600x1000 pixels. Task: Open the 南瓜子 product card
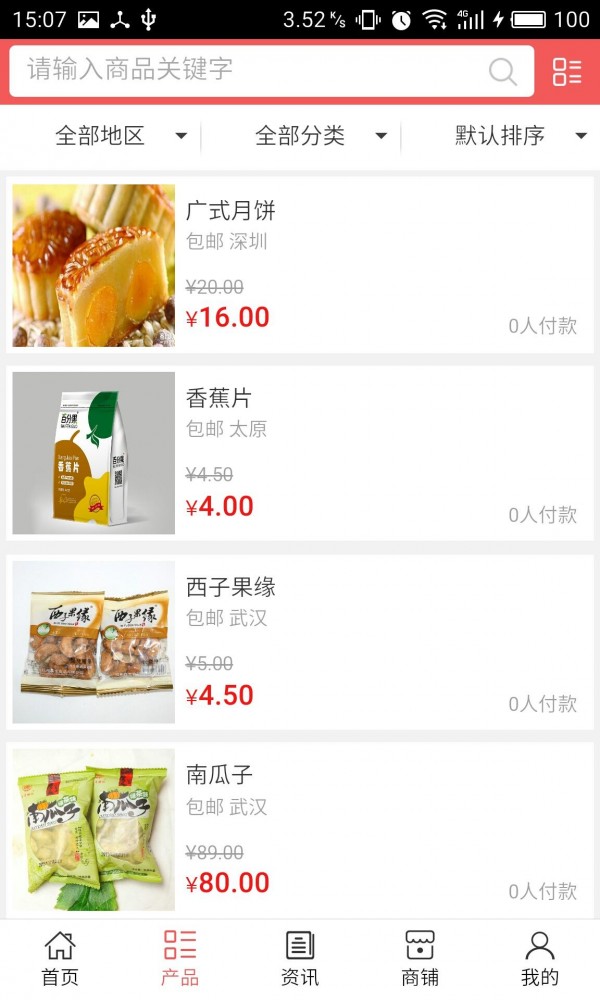point(300,830)
